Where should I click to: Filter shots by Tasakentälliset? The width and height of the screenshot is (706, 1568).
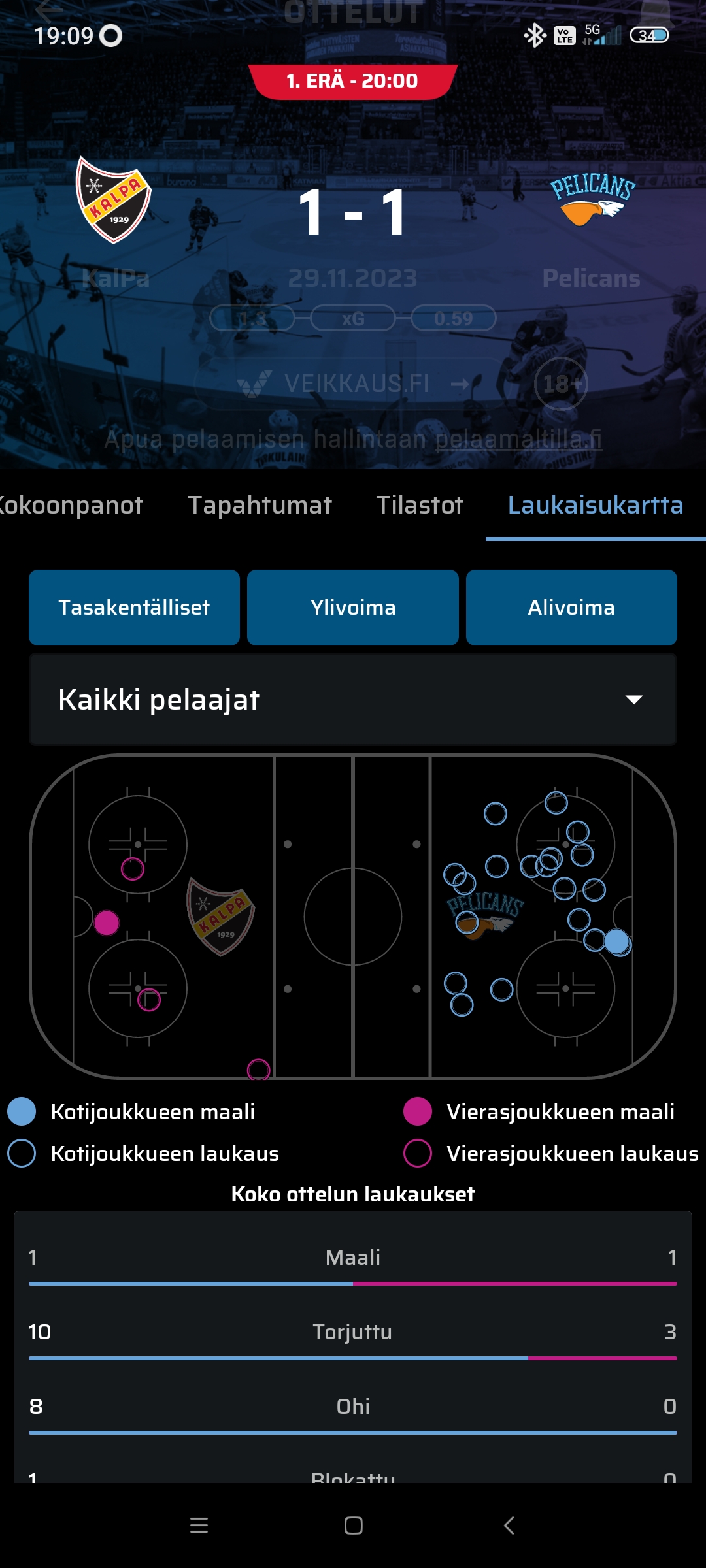[x=134, y=608]
